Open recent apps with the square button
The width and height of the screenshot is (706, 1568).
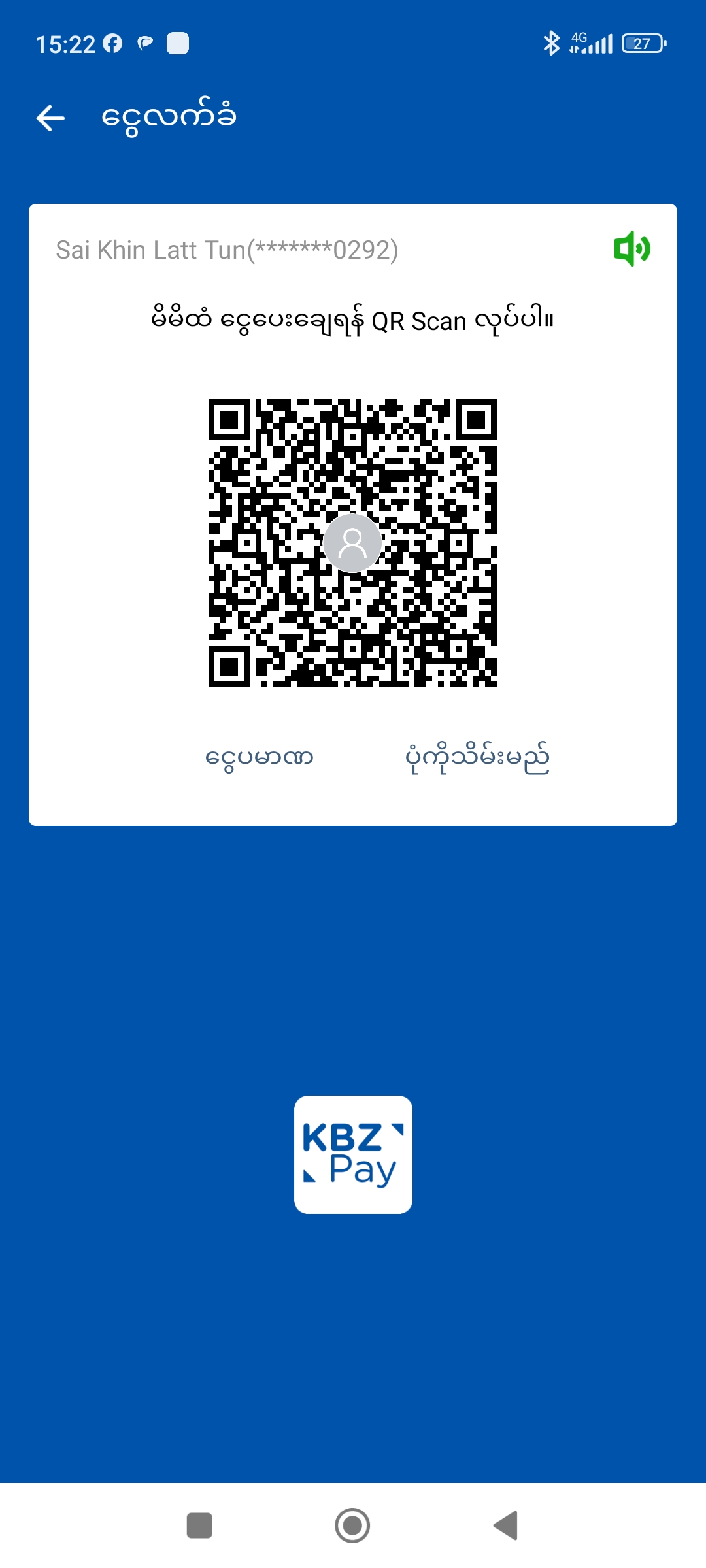[x=199, y=1526]
